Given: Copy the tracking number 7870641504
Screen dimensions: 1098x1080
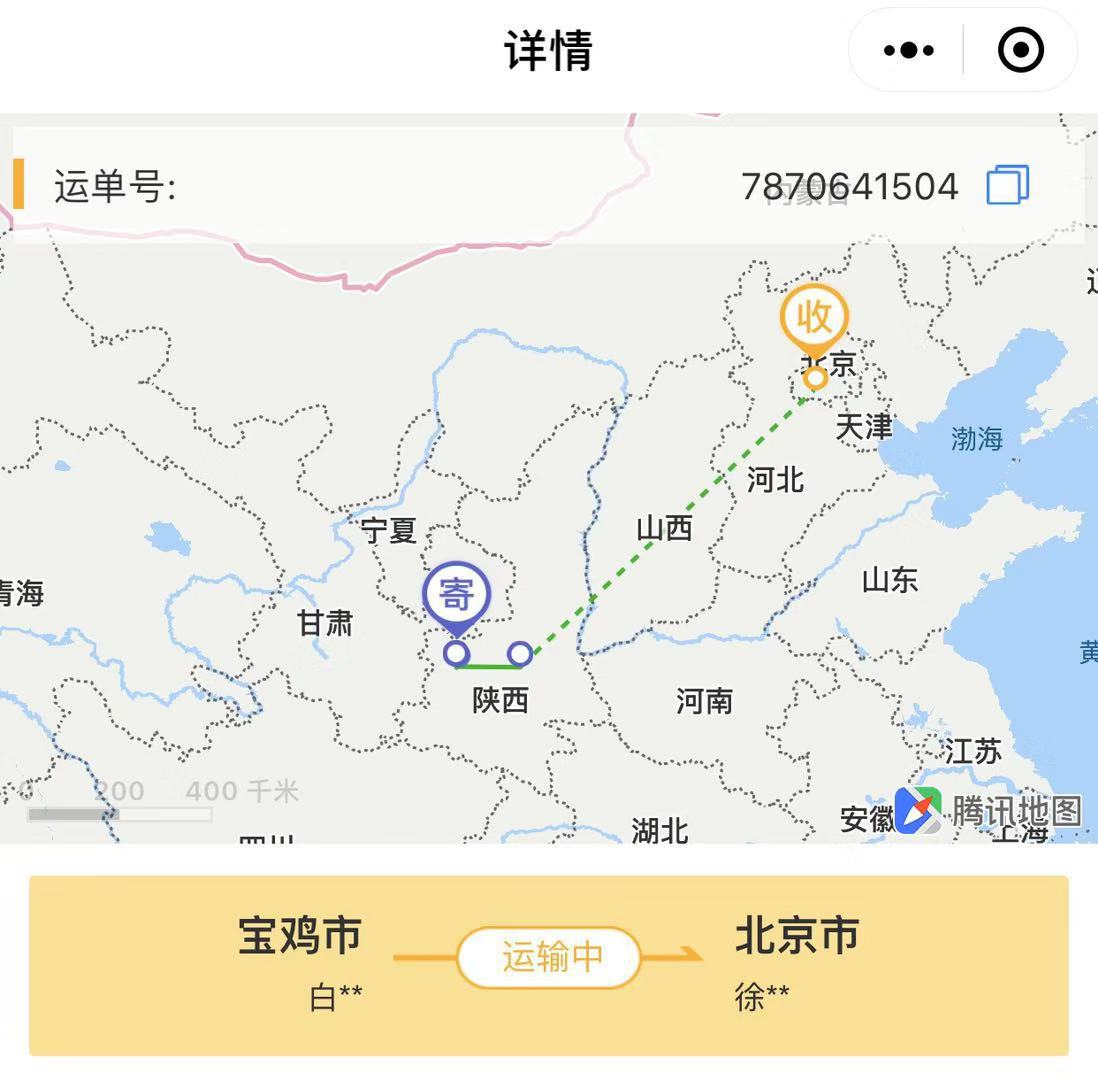Looking at the screenshot, I should [x=1007, y=186].
